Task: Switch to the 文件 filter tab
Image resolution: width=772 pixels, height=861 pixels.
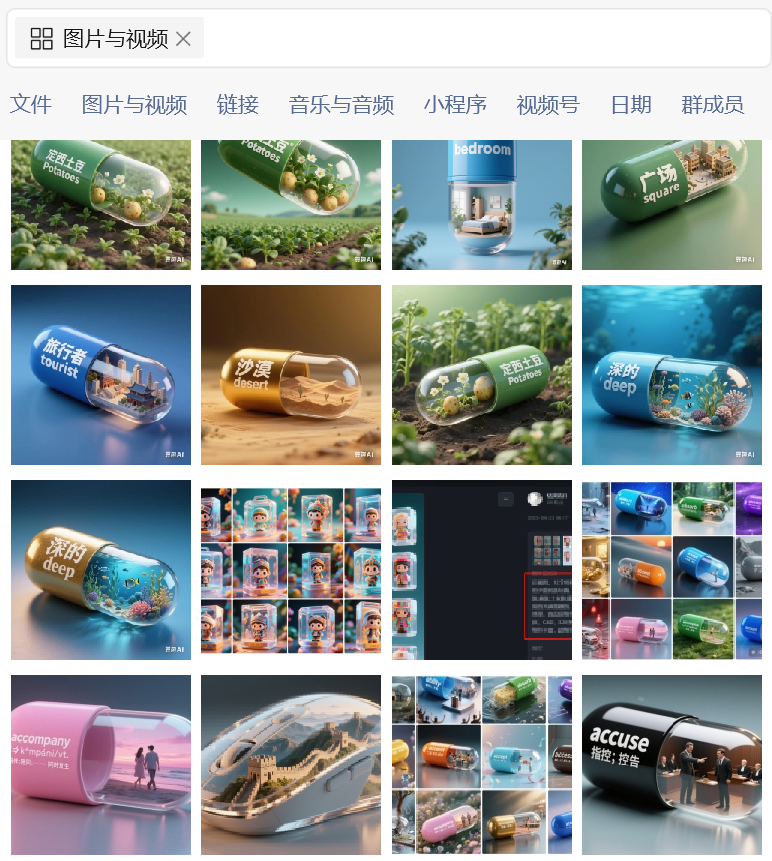Action: pyautogui.click(x=31, y=104)
